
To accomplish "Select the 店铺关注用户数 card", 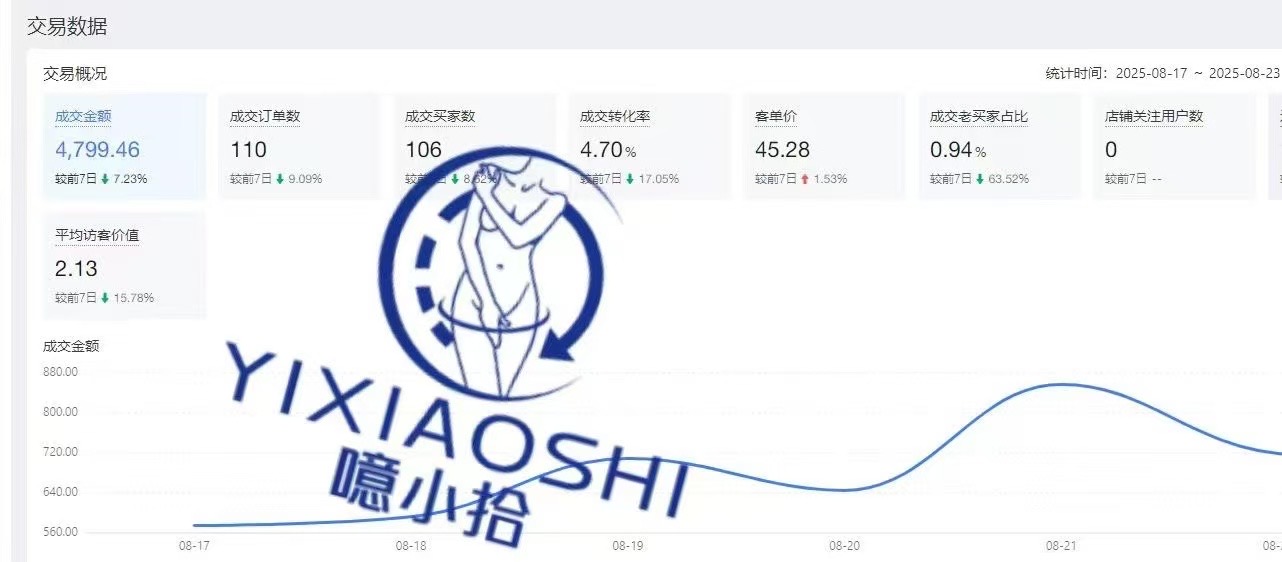I will (x=1174, y=147).
